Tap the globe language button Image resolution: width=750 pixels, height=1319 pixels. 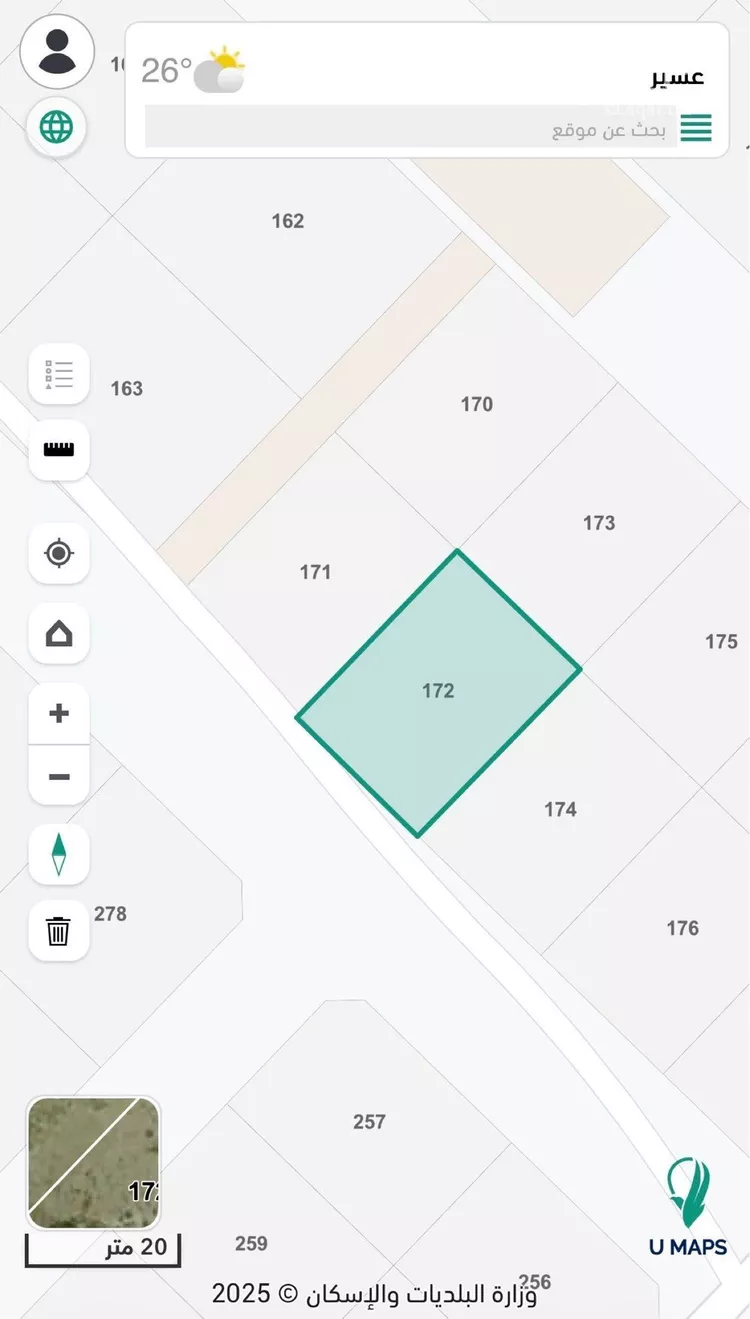[57, 127]
